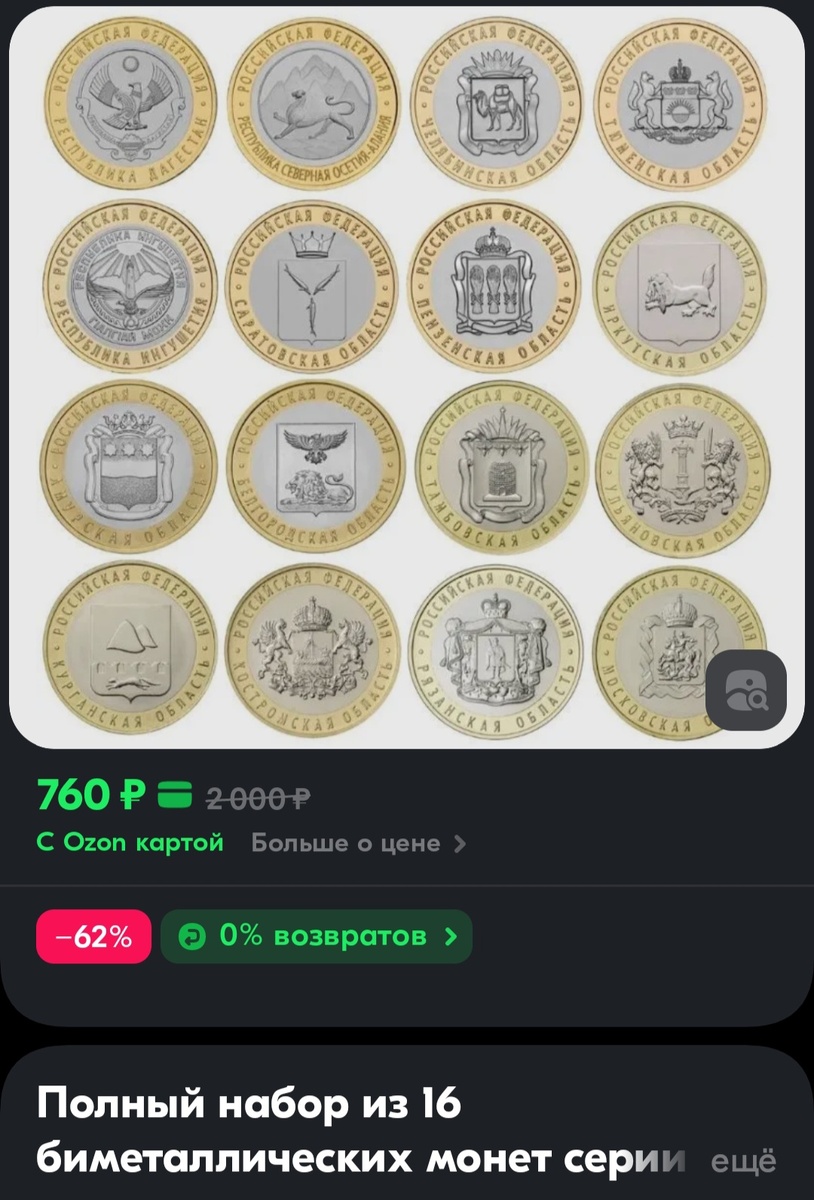Viewport: 814px width, 1200px height.
Task: Click the chevron next to возвратов
Action: pos(452,936)
